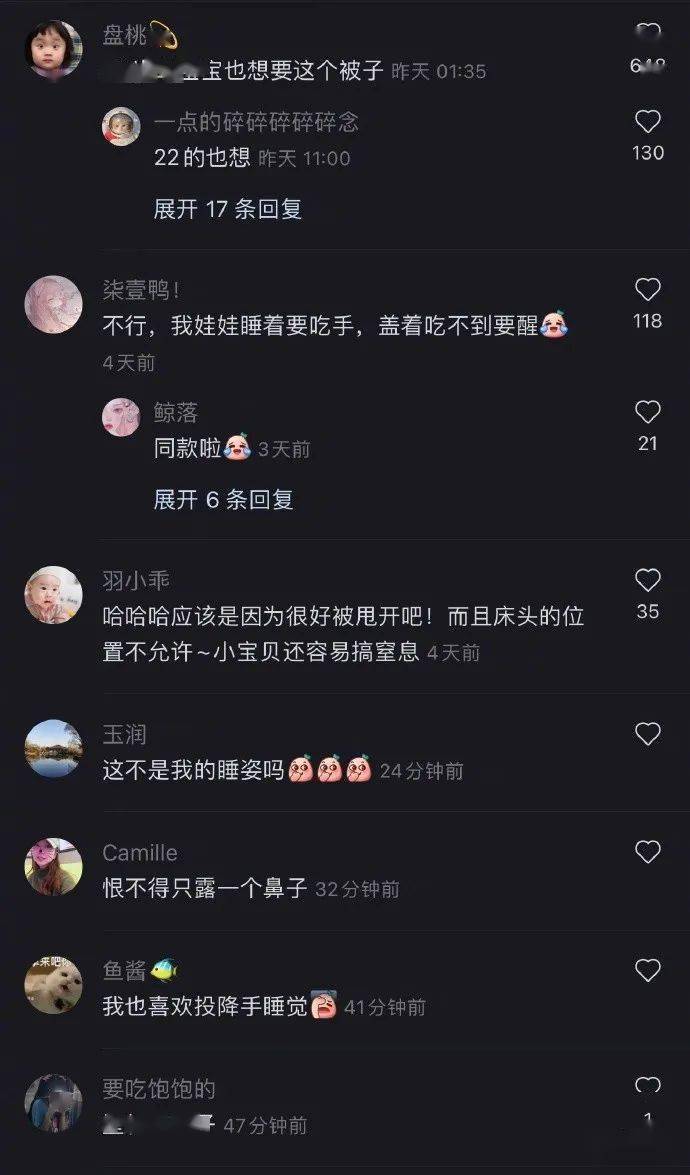Like the reply by 一点的碎碎碎碎碎念

pyautogui.click(x=647, y=121)
